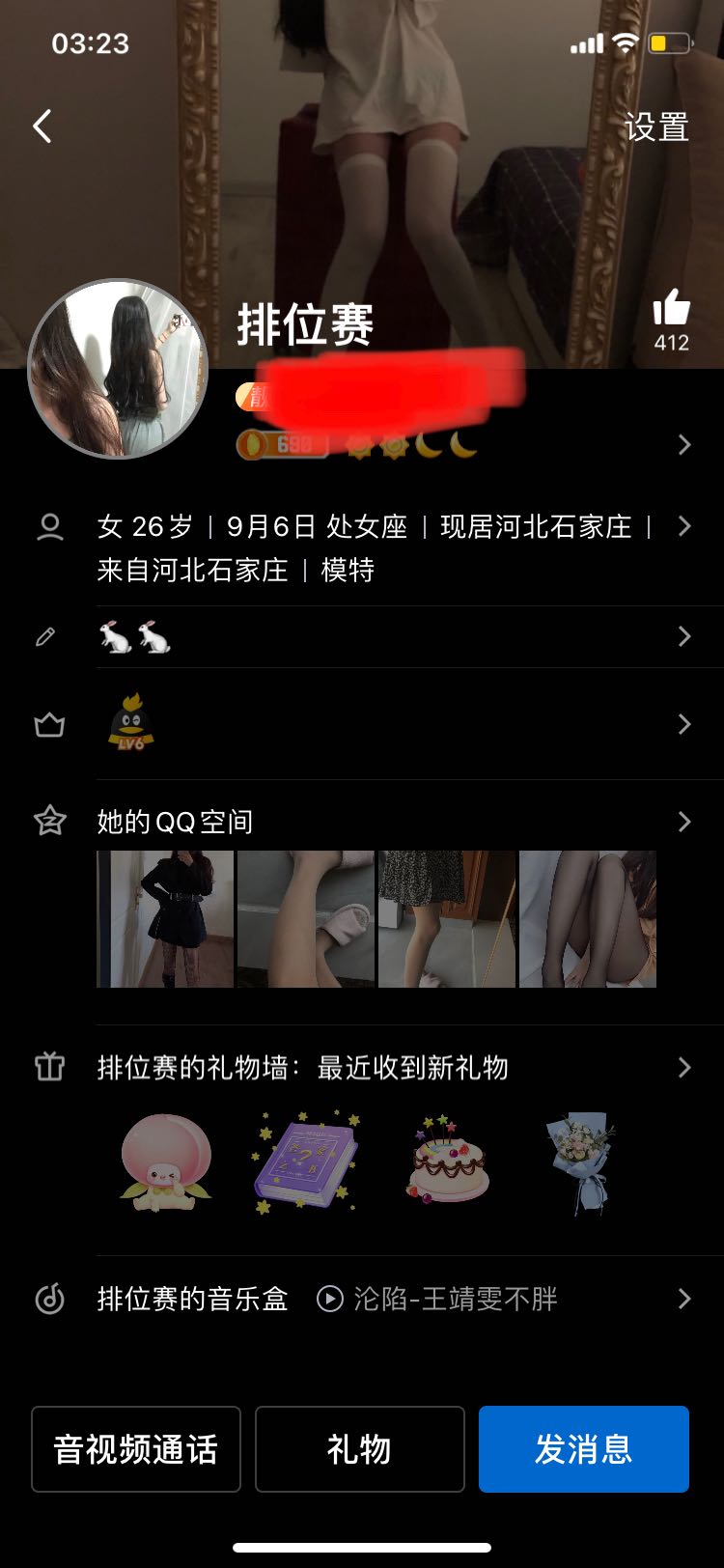This screenshot has height=1568, width=724.
Task: Expand the gift wall with its arrow
Action: point(685,1067)
